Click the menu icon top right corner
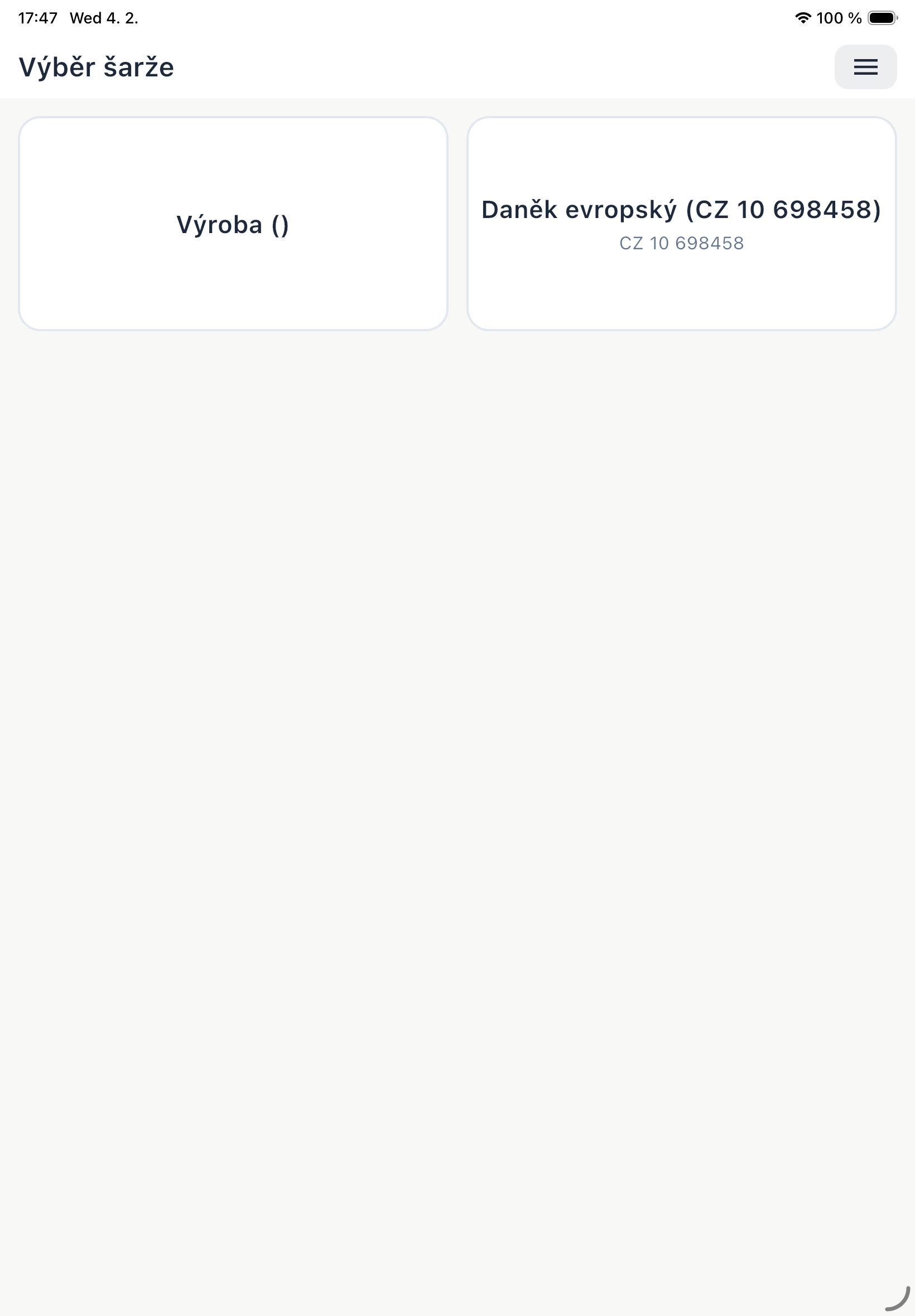Viewport: 915px width, 1316px height. coord(866,67)
